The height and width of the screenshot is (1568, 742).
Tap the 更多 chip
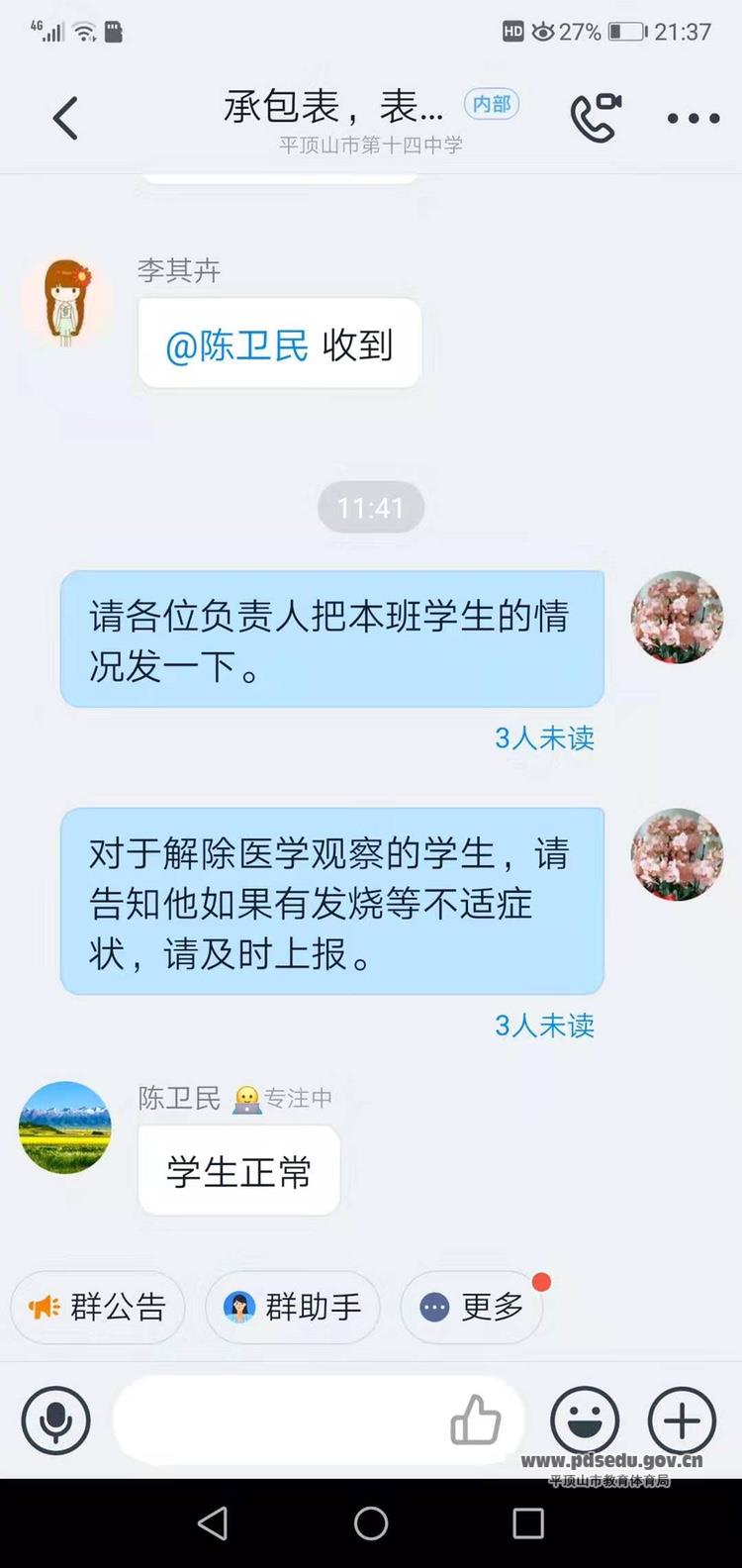(x=472, y=1307)
